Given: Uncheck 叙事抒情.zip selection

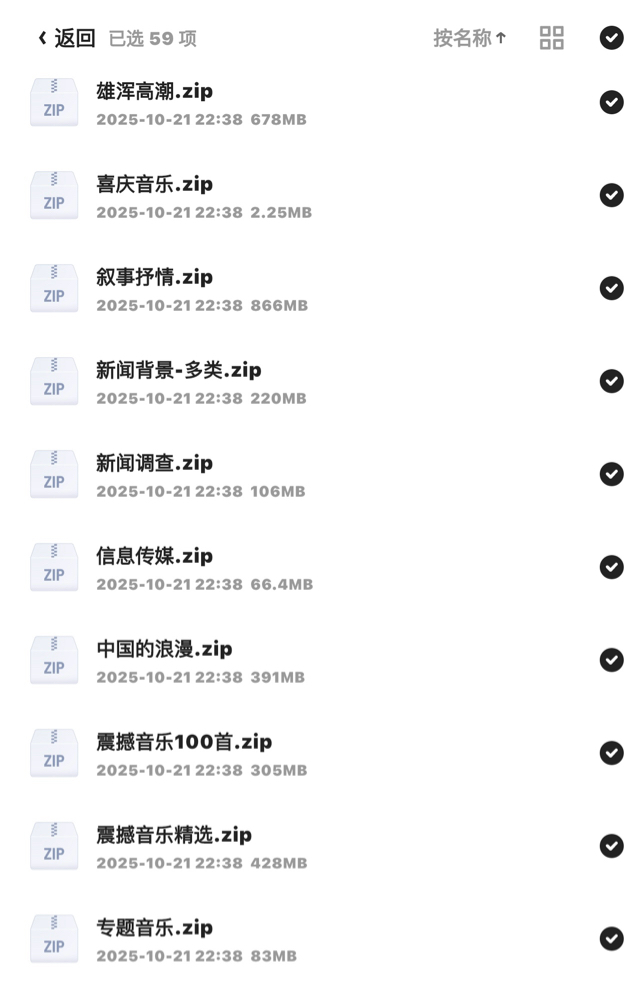Looking at the screenshot, I should 612,288.
